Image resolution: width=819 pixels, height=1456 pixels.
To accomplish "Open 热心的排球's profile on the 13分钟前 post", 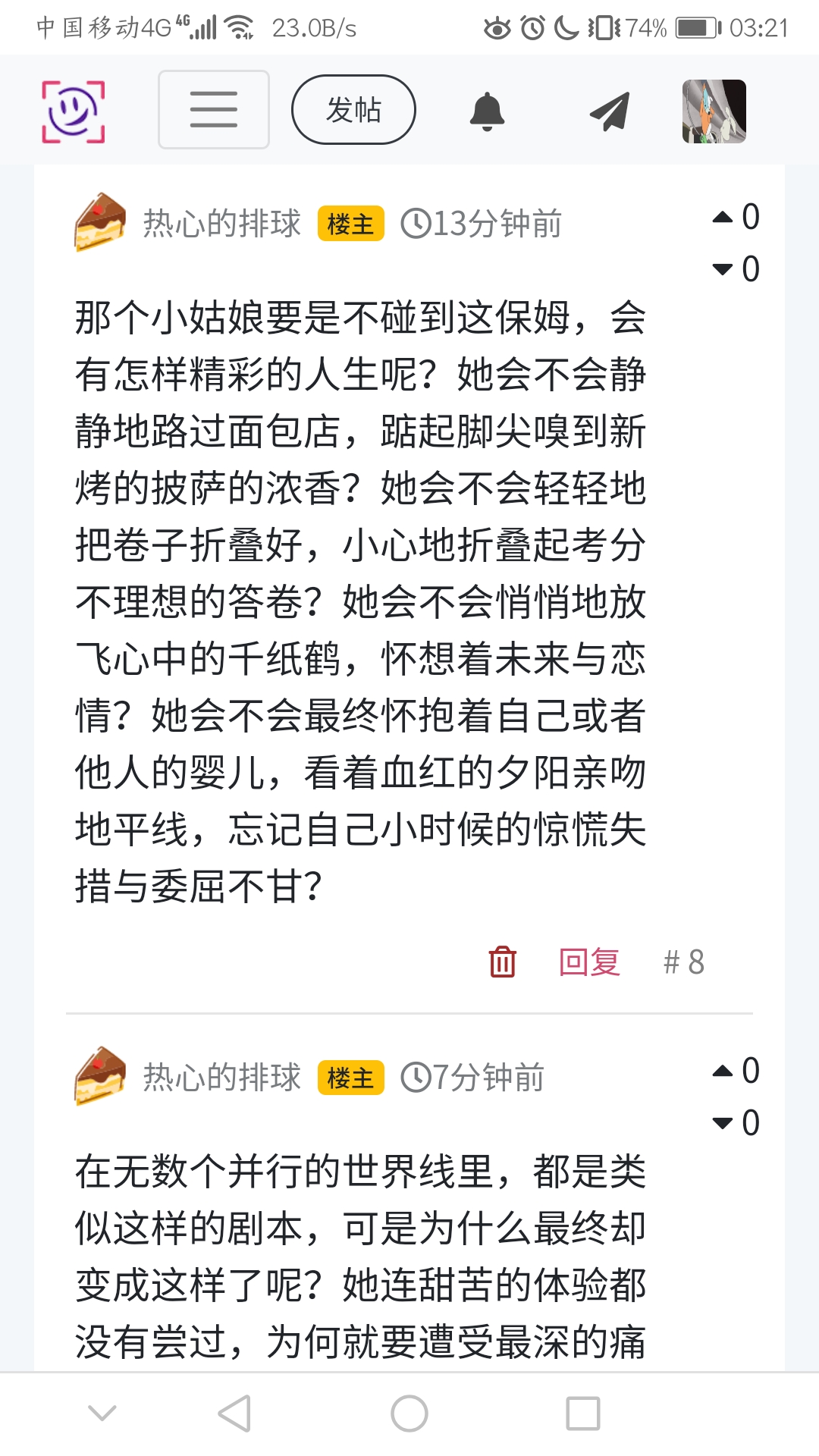I will click(221, 224).
